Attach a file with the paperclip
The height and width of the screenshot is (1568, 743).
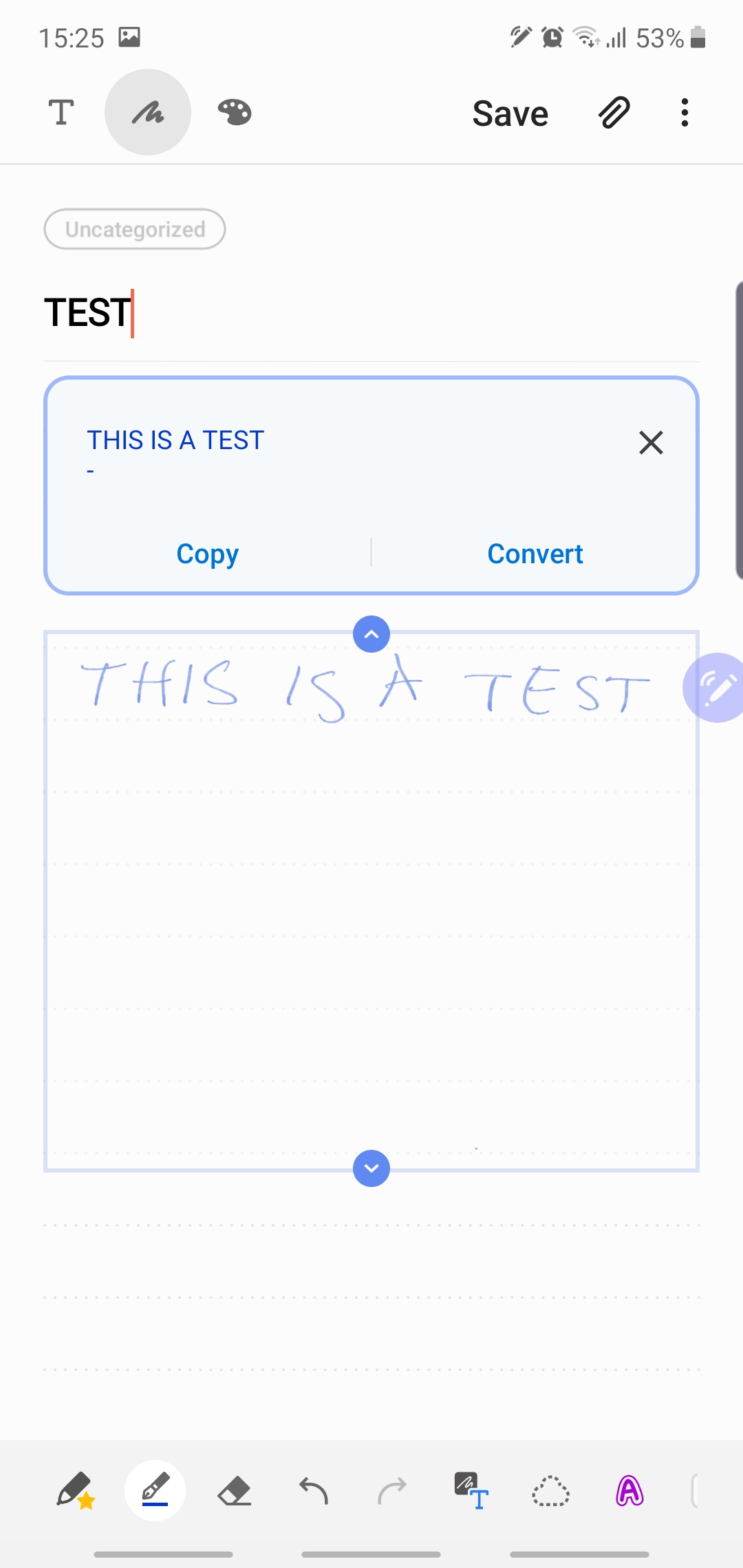614,112
